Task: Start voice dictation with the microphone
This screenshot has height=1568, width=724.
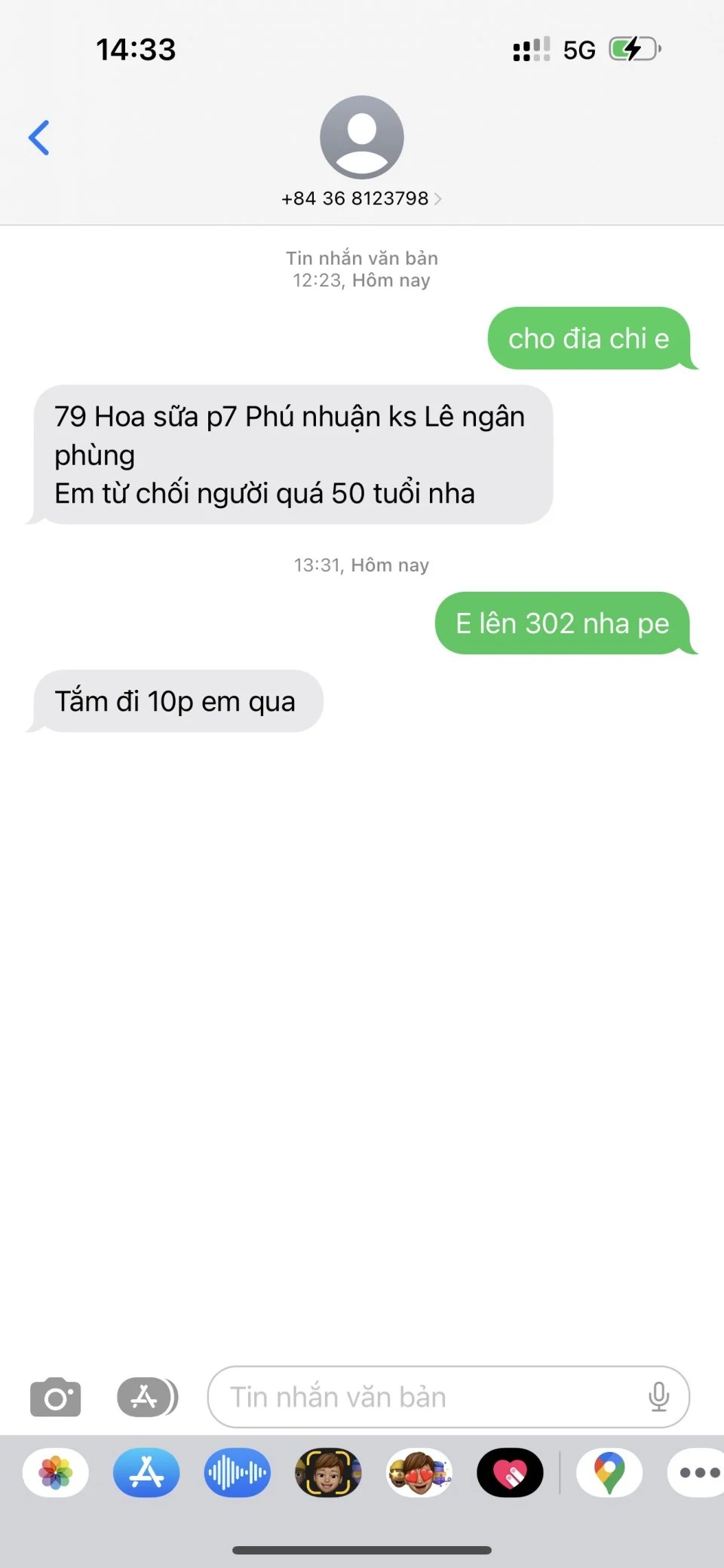Action: point(658,1397)
